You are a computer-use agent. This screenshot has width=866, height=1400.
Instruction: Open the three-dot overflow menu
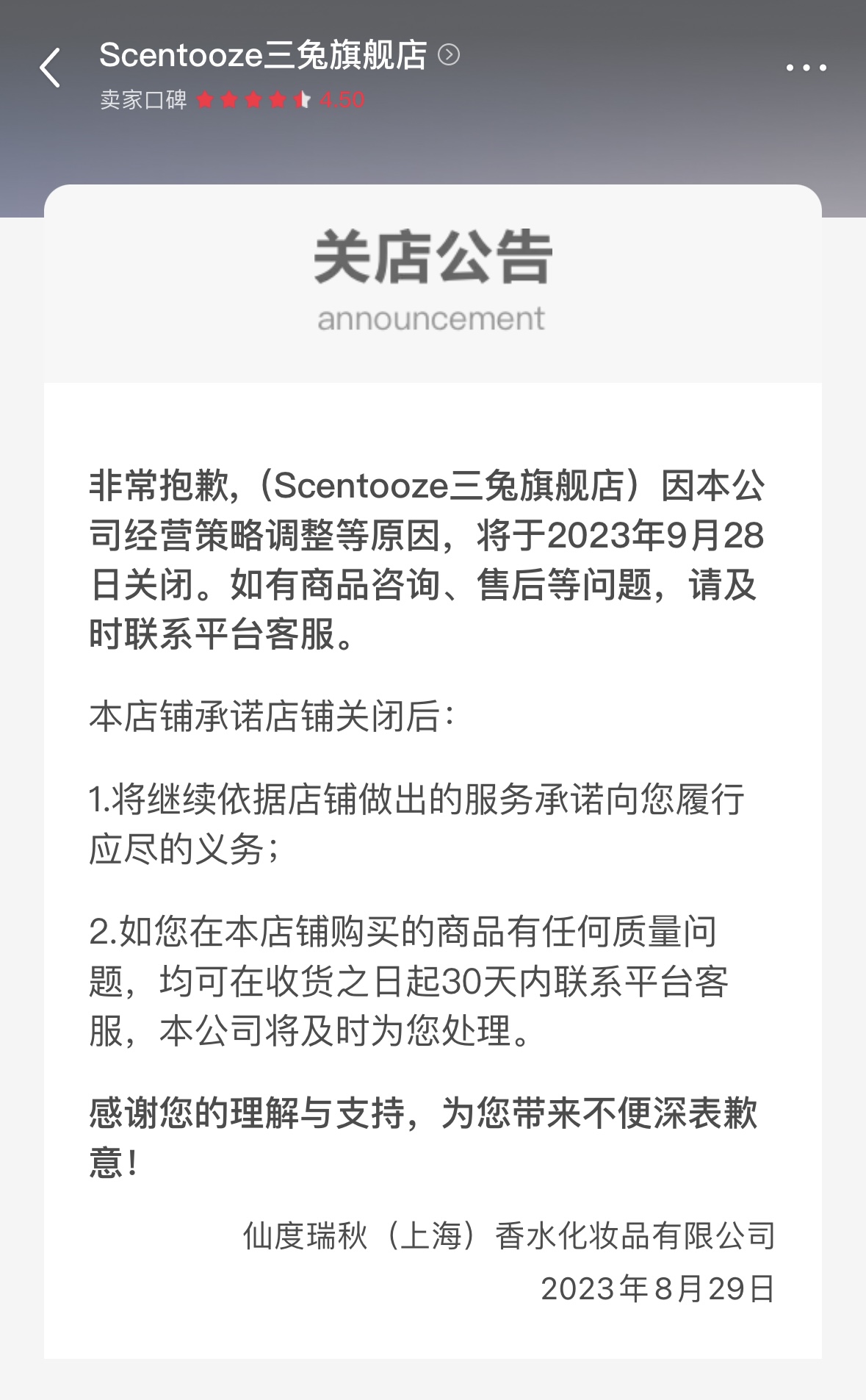[806, 68]
